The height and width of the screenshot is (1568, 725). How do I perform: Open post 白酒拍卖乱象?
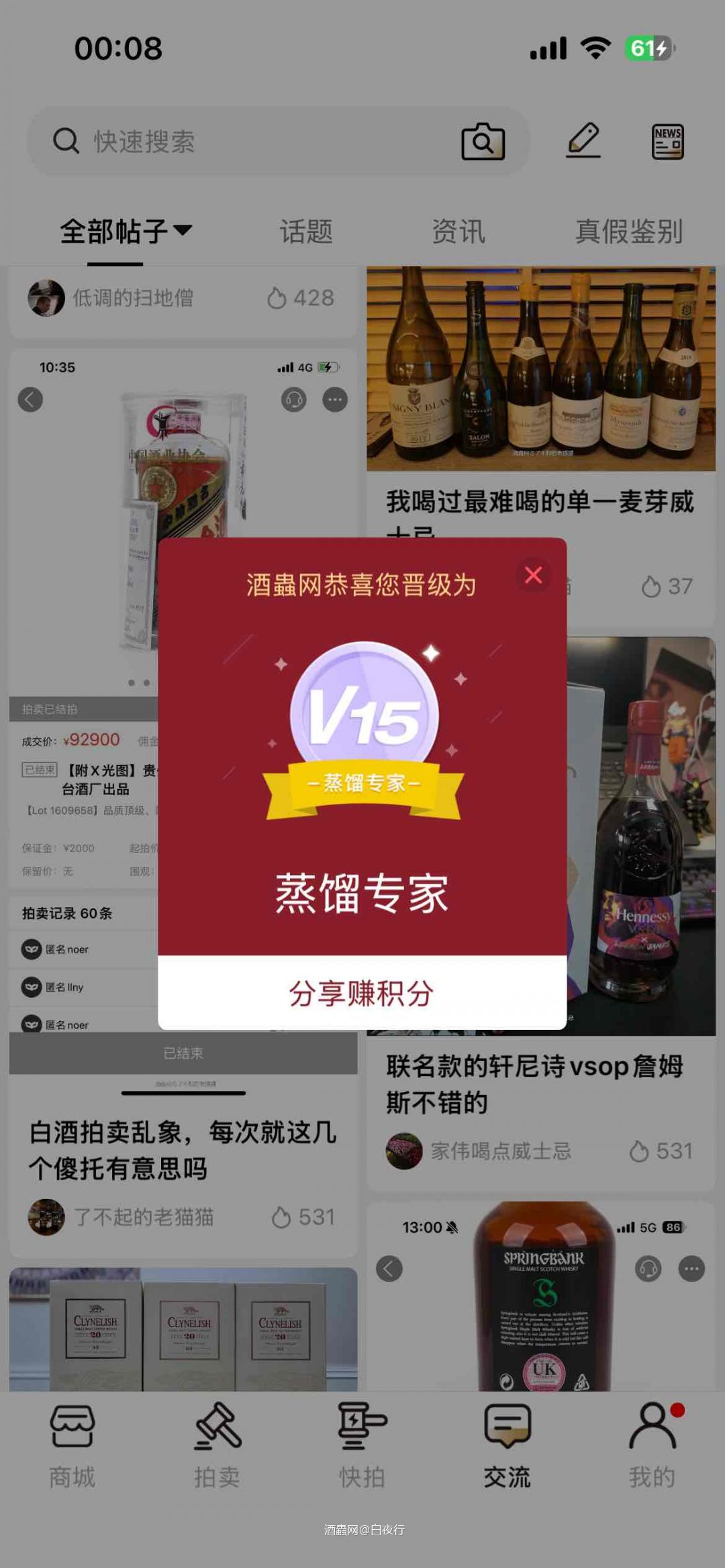(183, 1150)
